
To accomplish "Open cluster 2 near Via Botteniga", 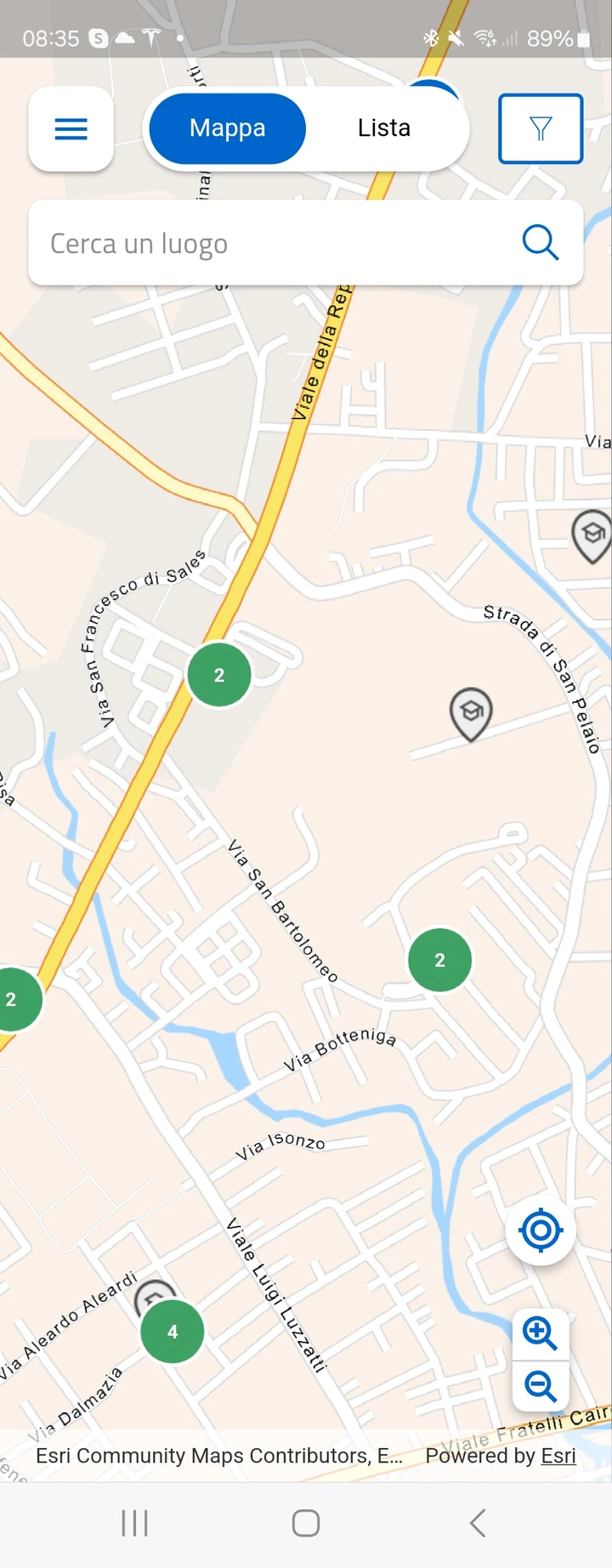I will (439, 960).
